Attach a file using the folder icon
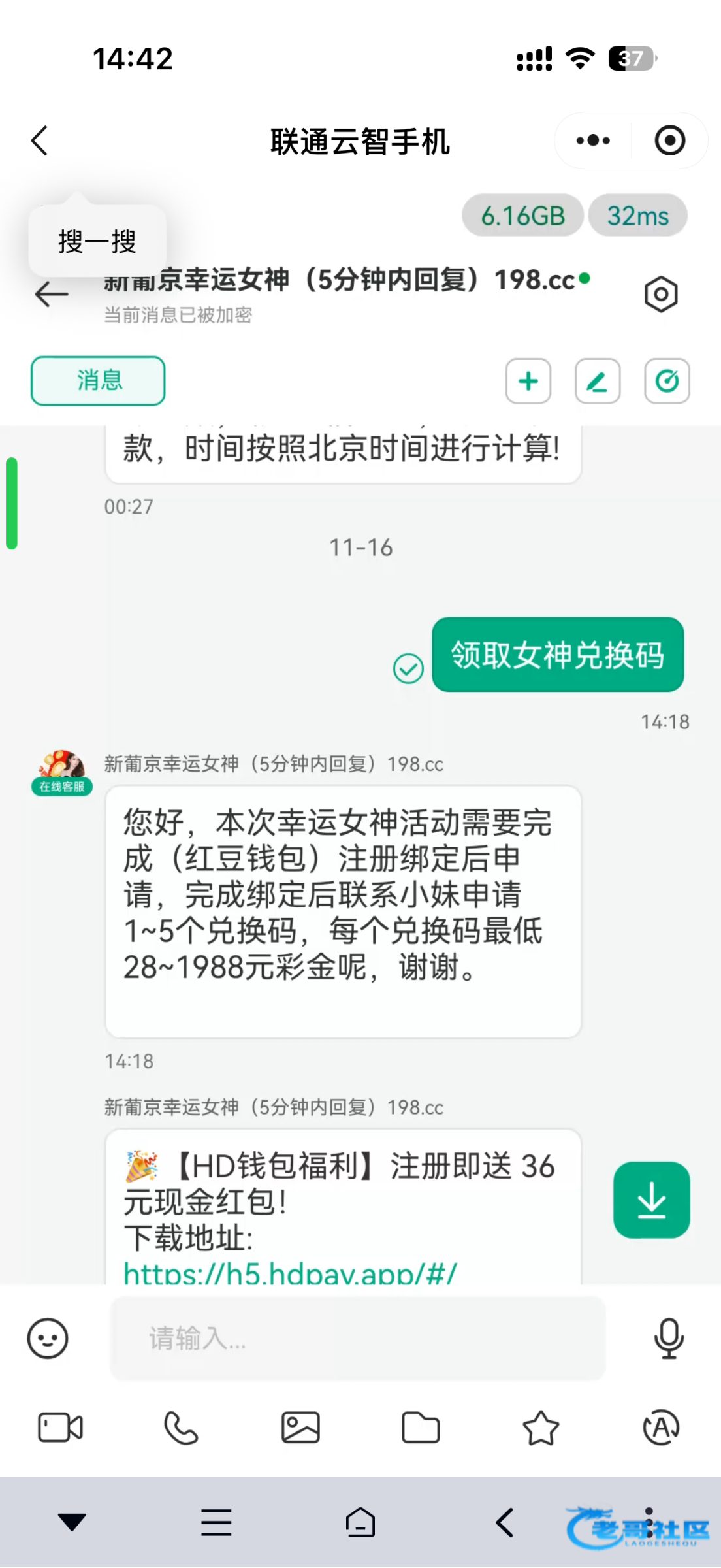 (421, 1428)
